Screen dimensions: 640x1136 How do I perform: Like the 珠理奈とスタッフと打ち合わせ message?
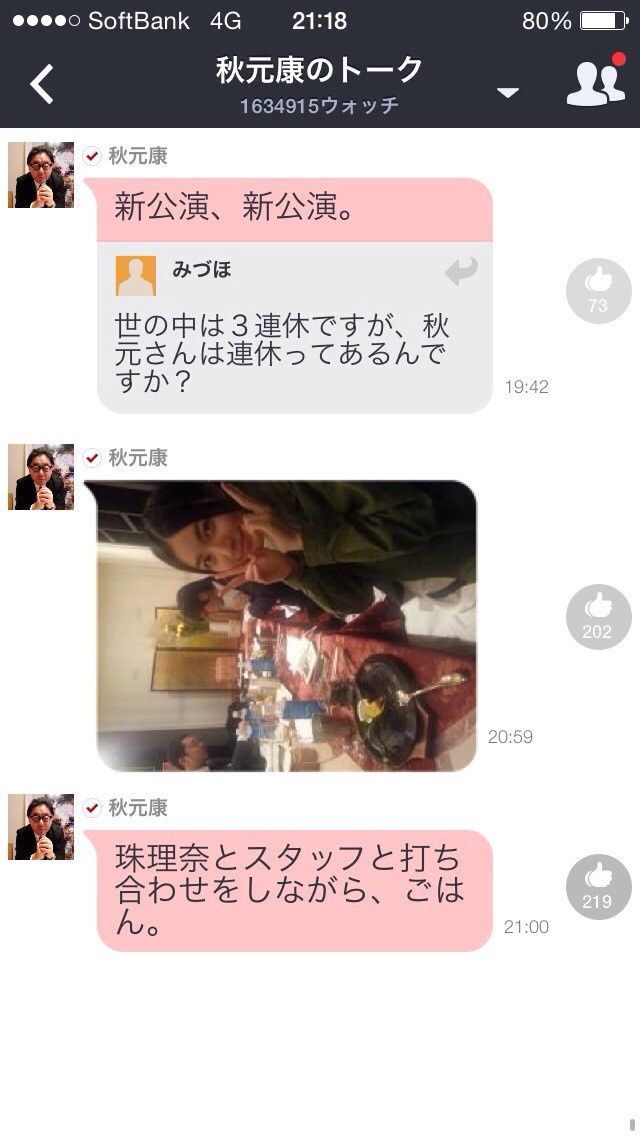[598, 887]
